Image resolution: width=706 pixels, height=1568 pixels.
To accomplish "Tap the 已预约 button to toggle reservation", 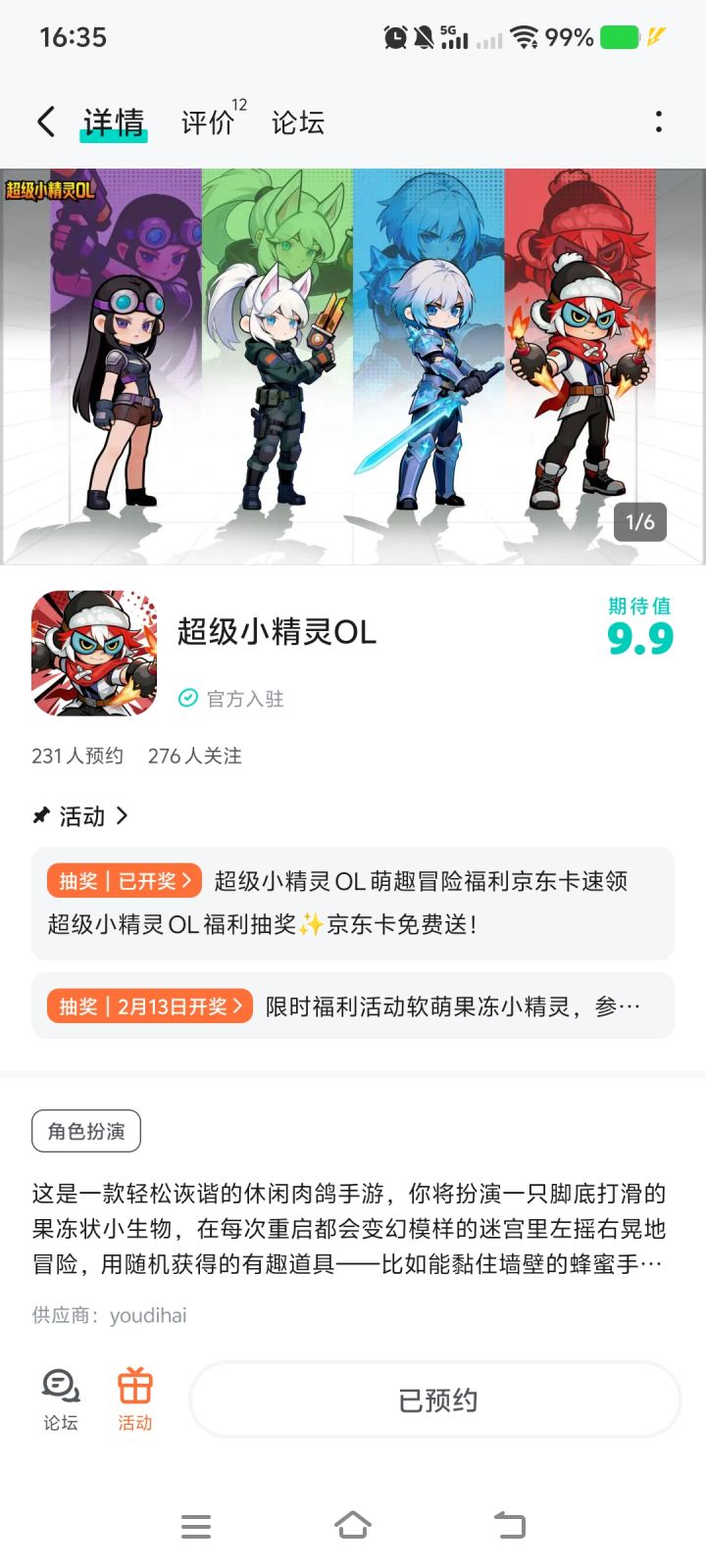I will (433, 1399).
